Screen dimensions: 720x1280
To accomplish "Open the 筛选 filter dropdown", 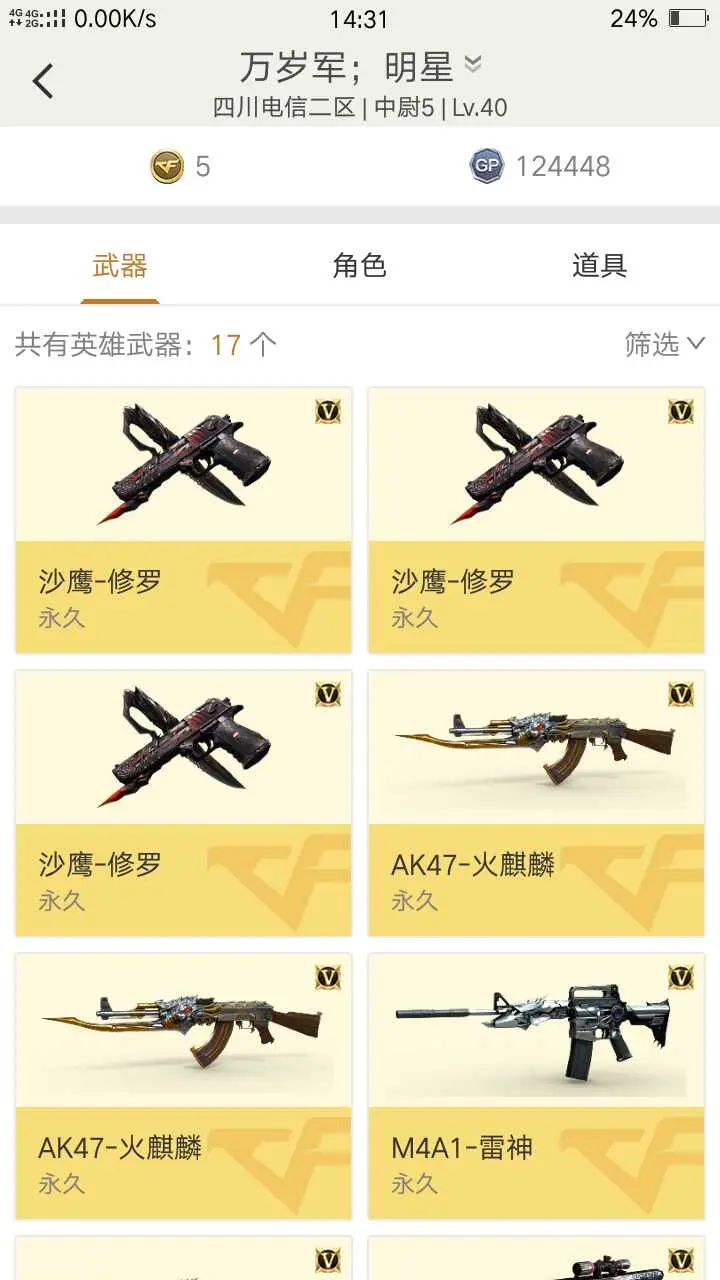I will [x=665, y=344].
